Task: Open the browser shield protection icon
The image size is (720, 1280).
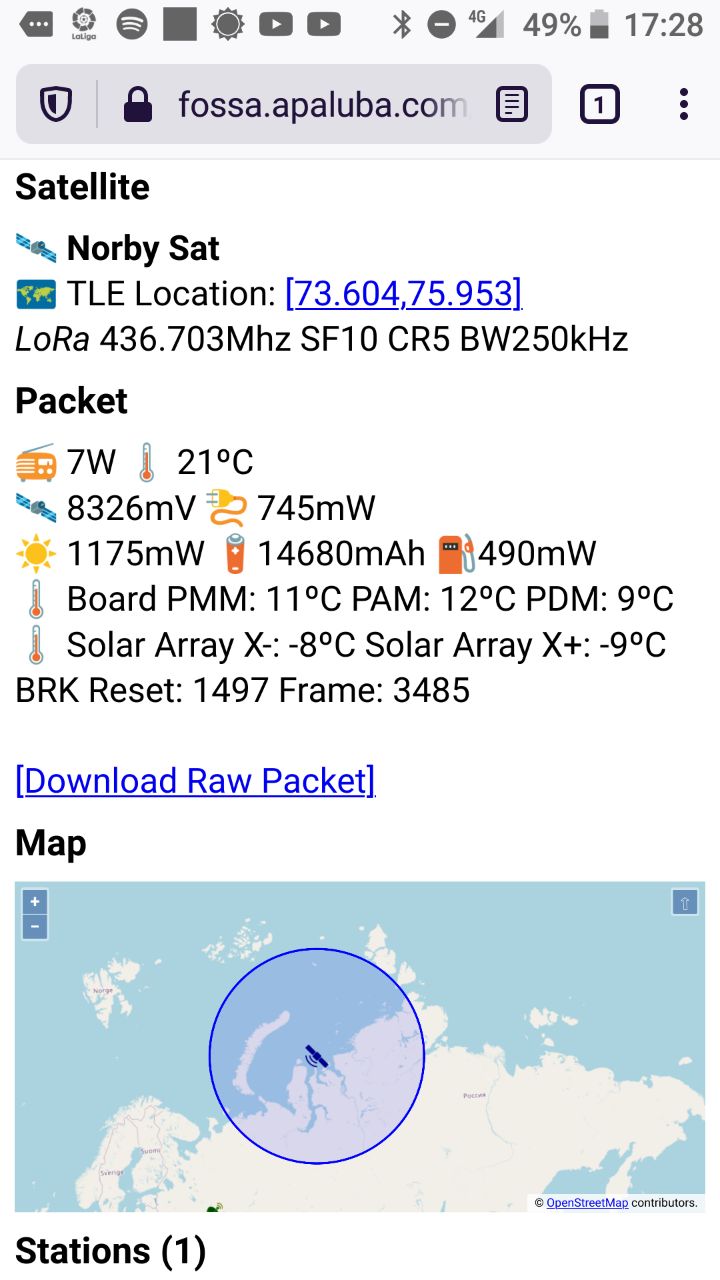Action: 56,104
